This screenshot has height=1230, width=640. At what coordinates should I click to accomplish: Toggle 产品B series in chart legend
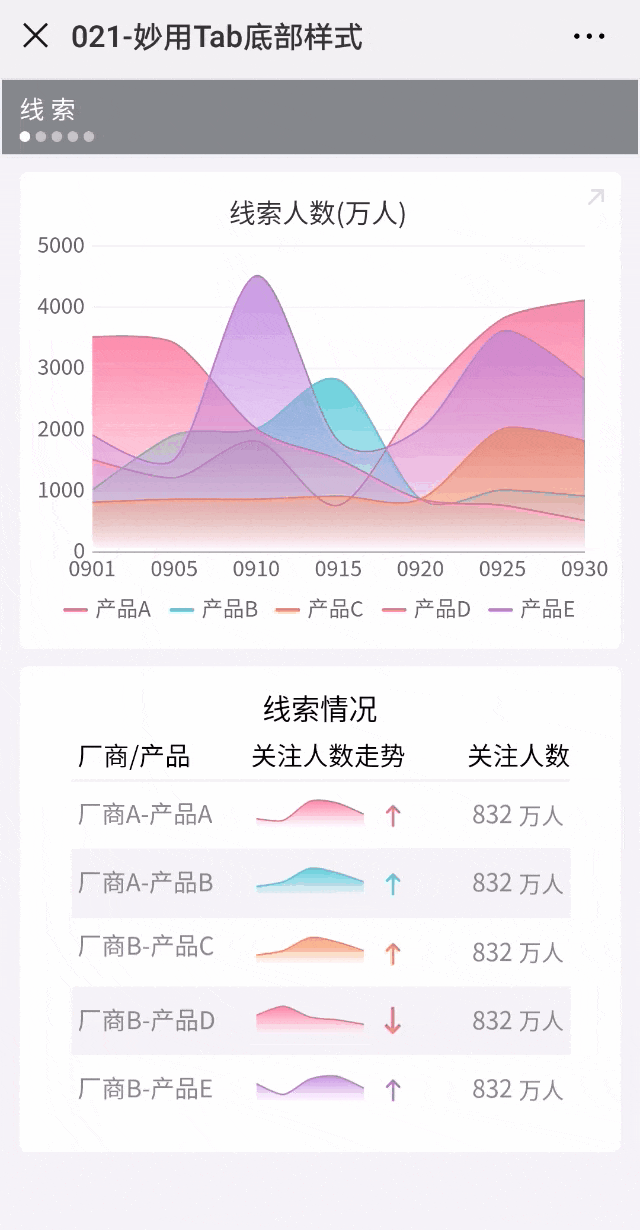coord(213,609)
